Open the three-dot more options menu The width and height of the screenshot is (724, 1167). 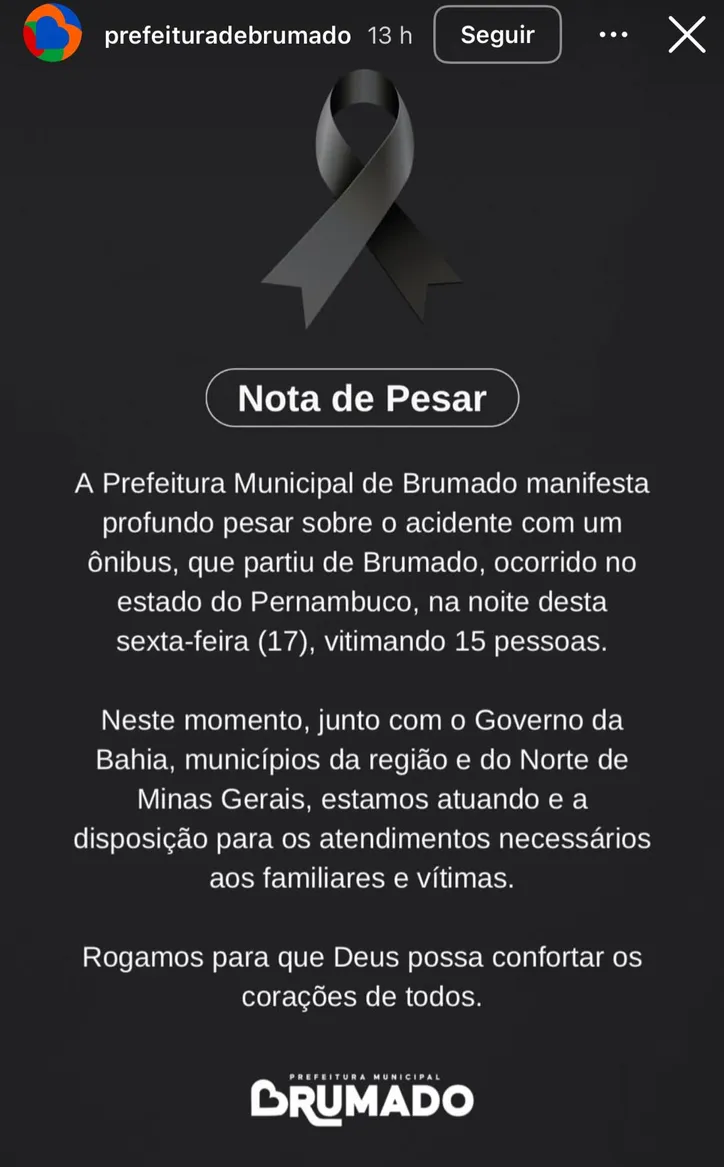tap(613, 35)
